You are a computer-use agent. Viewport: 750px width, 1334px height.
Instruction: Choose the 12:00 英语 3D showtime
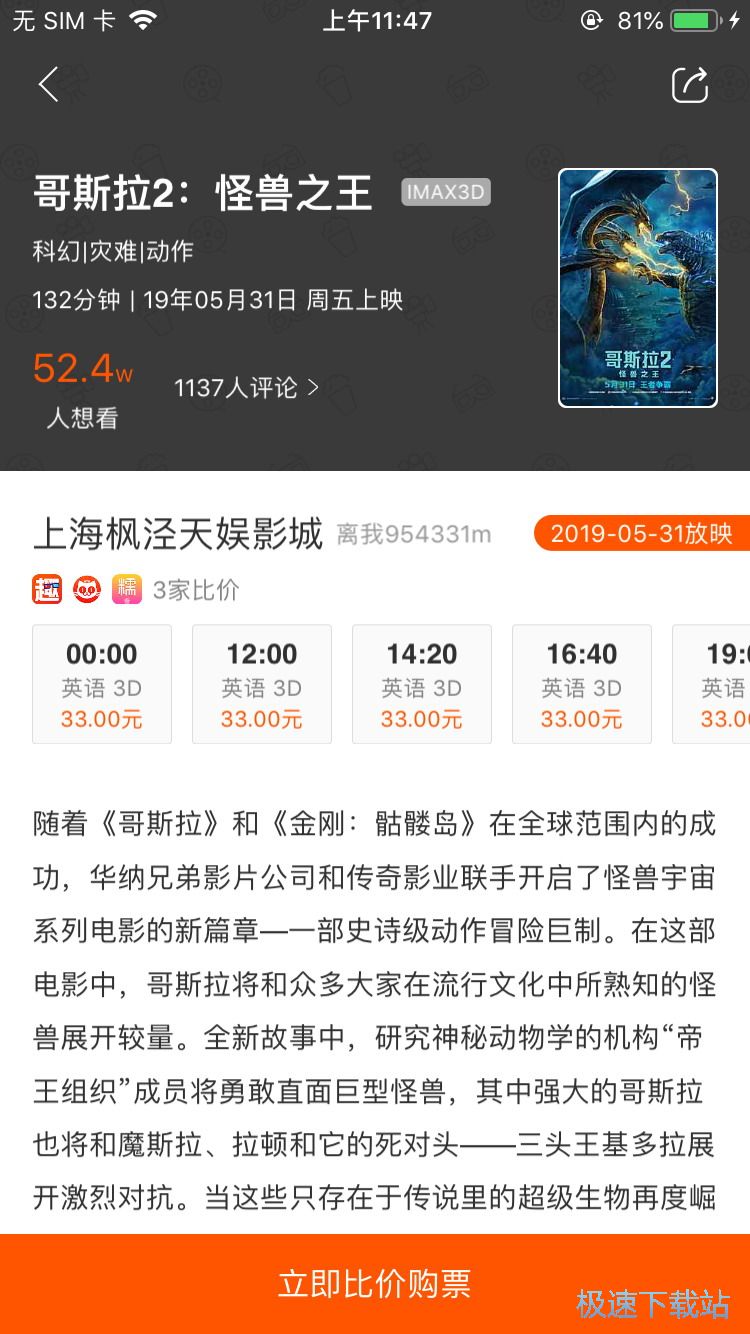pyautogui.click(x=262, y=684)
